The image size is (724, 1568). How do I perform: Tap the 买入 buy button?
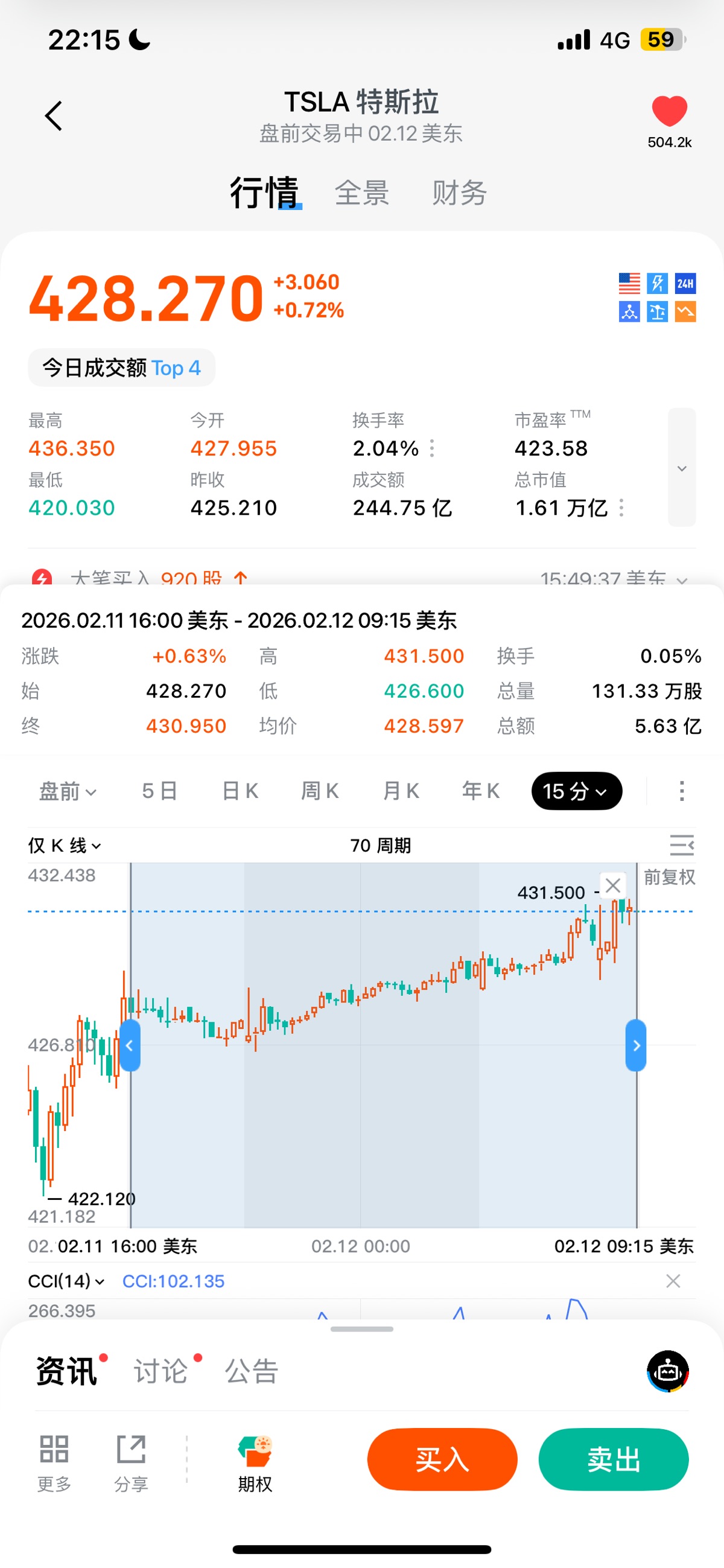click(x=442, y=1459)
